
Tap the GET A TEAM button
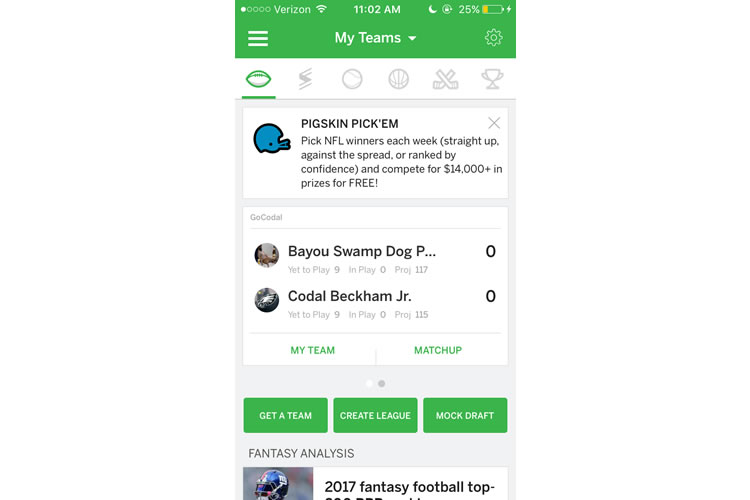click(x=285, y=415)
